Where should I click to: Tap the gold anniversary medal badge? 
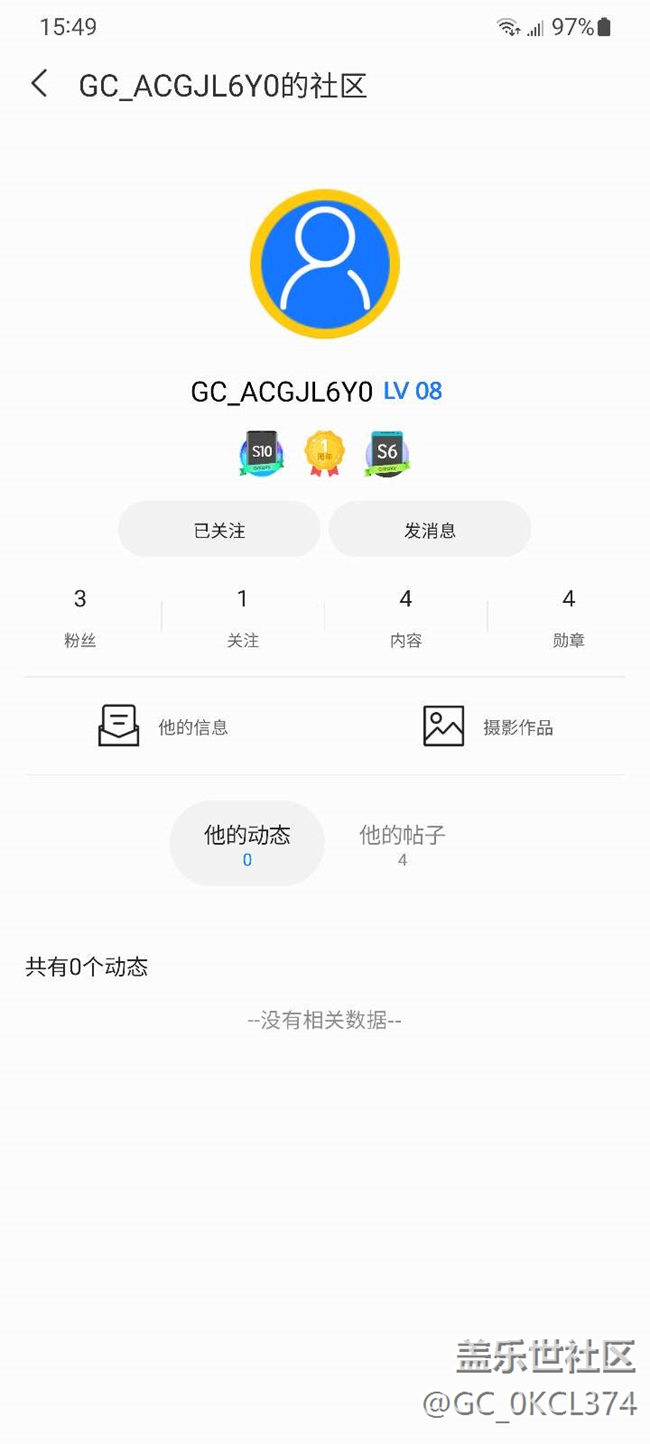(324, 454)
